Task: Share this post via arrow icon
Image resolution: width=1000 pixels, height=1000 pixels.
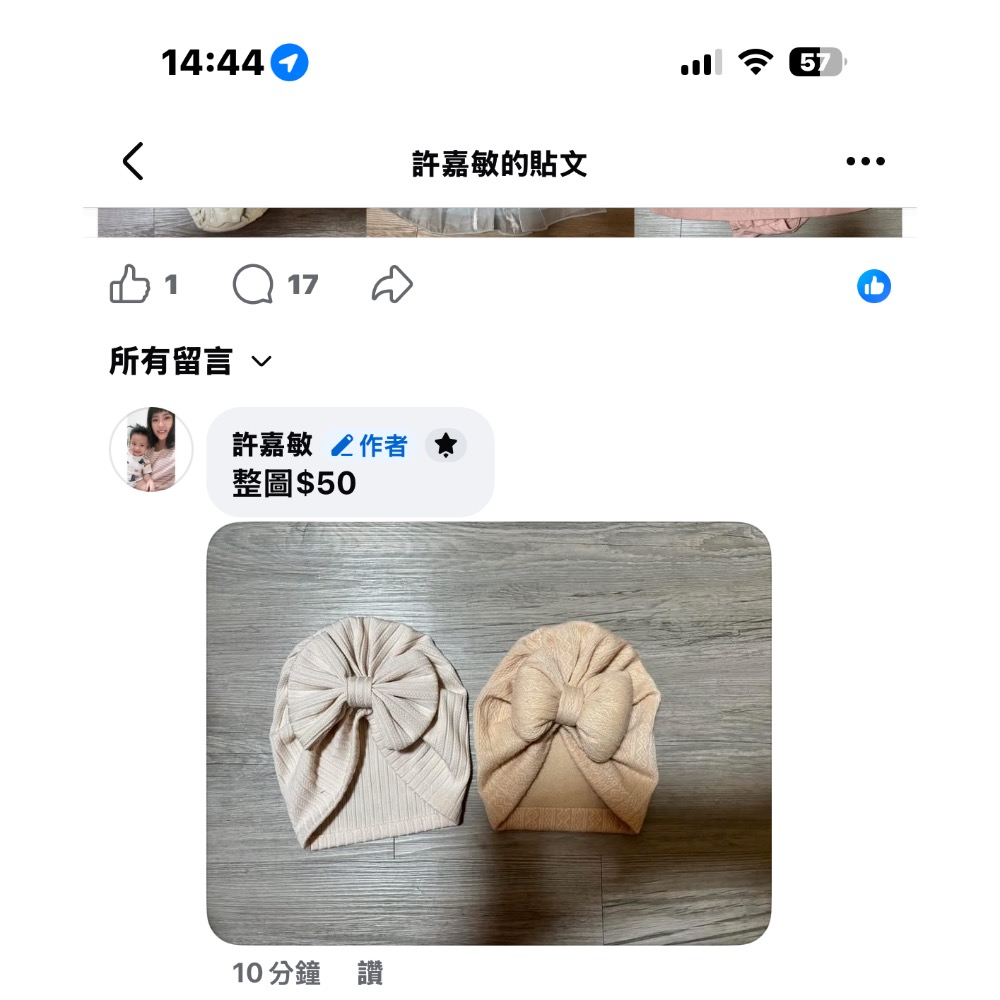Action: (x=392, y=286)
